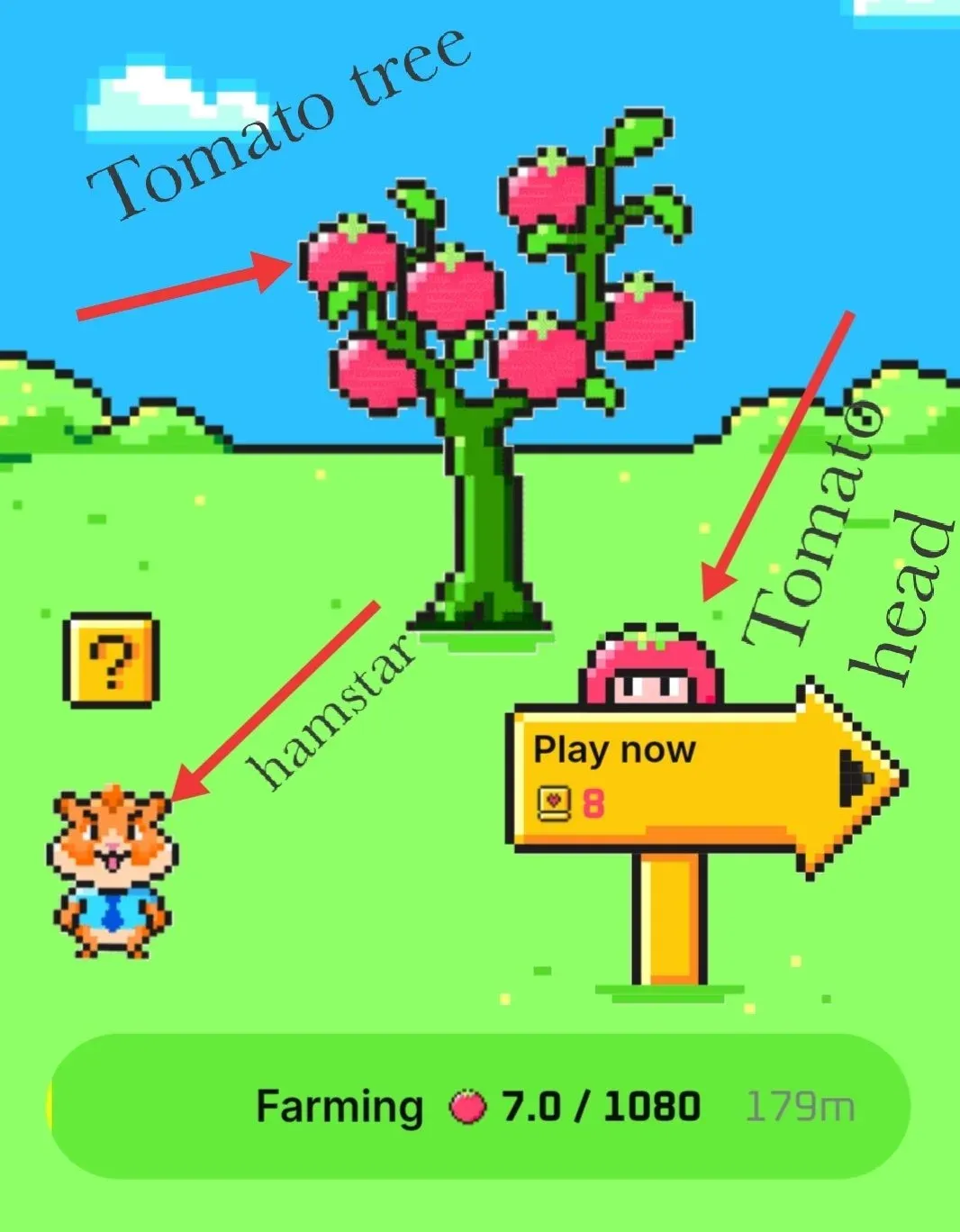This screenshot has height=1232, width=960.
Task: Tap the orange hamster character
Action: pyautogui.click(x=112, y=872)
